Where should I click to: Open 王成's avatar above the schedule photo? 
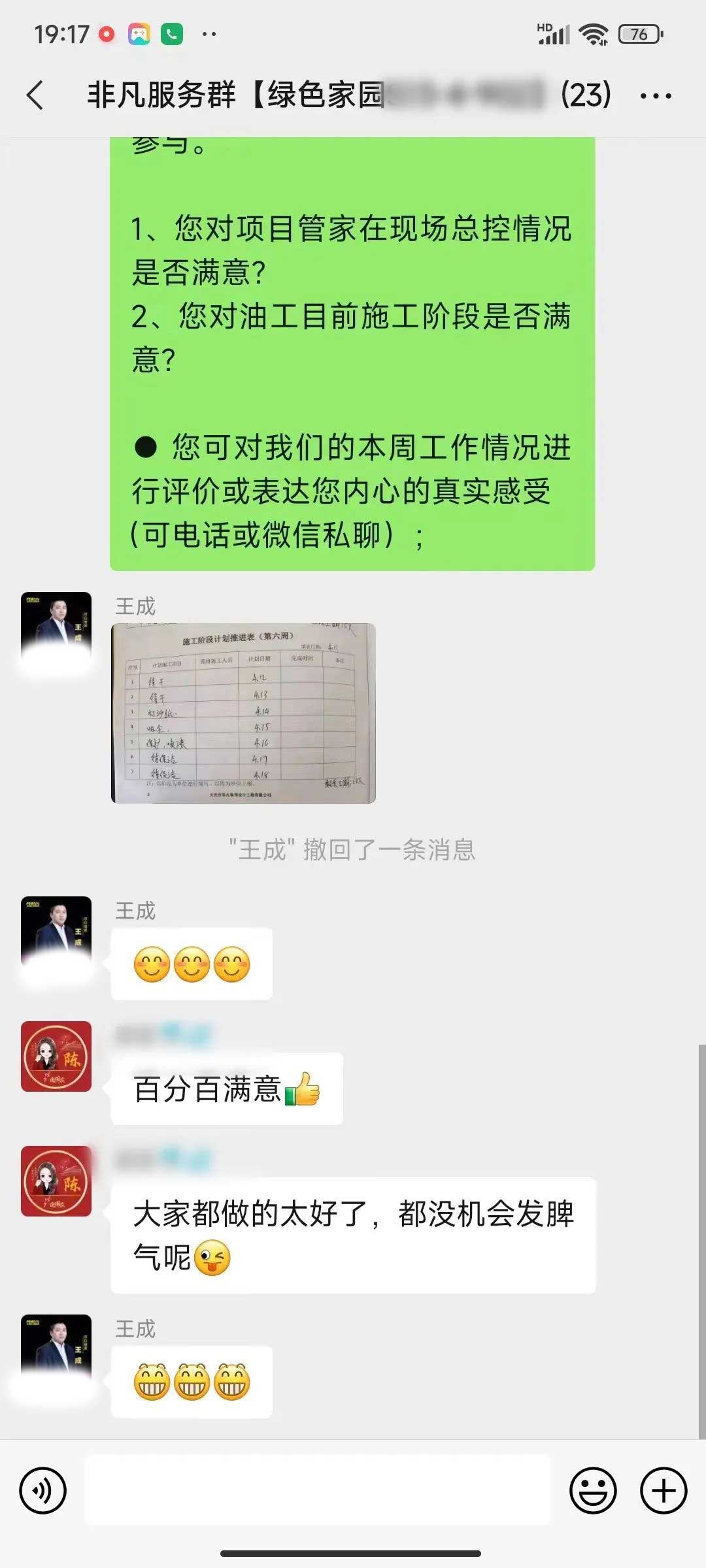[x=56, y=626]
